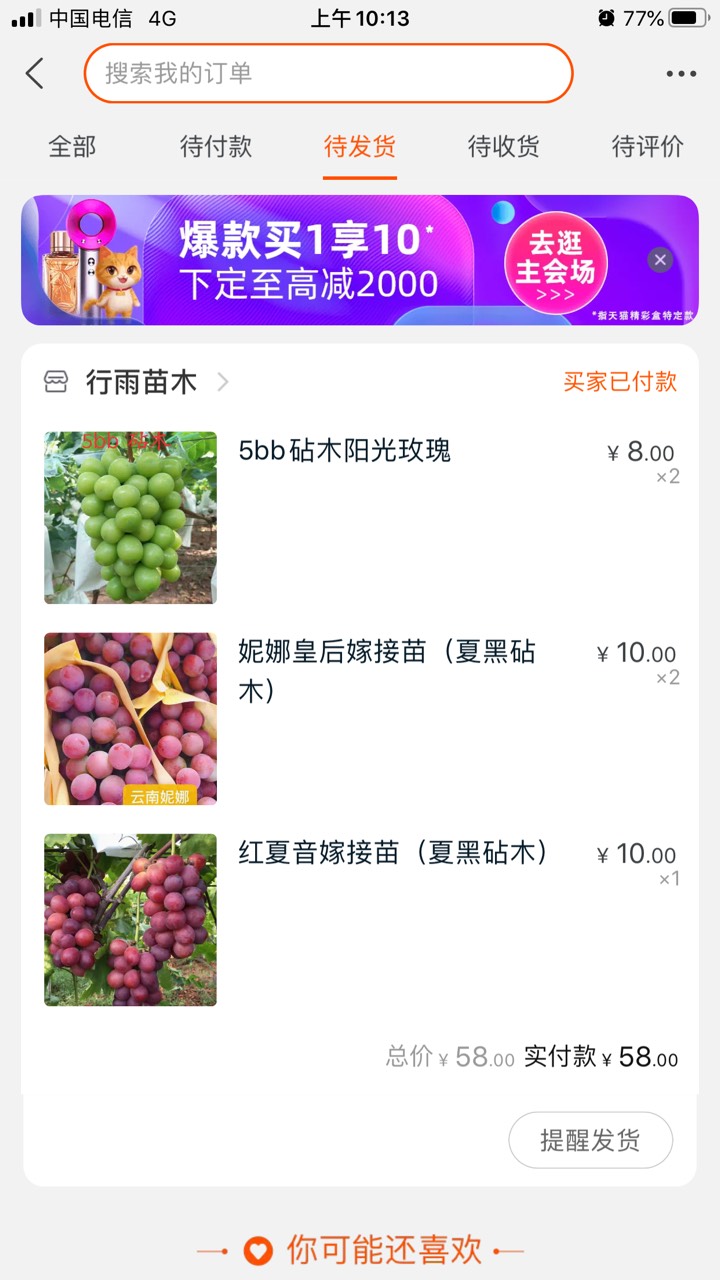Open the 红夏音嫁接苗 order item
The image size is (720, 1280).
tap(360, 920)
